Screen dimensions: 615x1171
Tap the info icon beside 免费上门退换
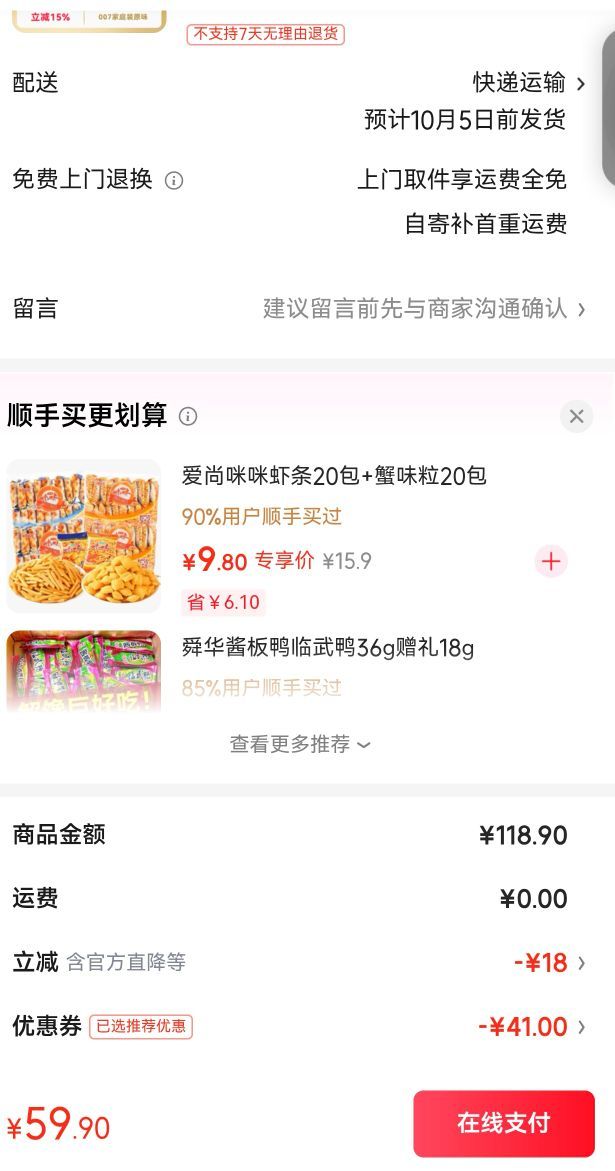point(174,181)
